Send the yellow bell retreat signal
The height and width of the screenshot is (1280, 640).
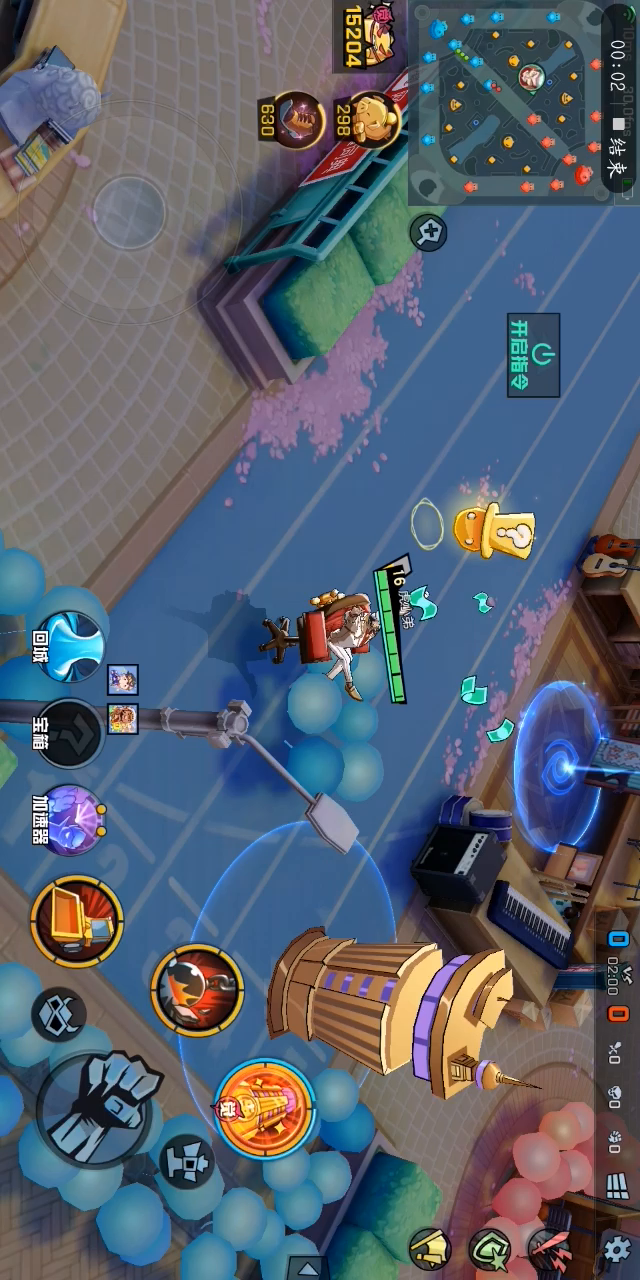[x=430, y=1250]
